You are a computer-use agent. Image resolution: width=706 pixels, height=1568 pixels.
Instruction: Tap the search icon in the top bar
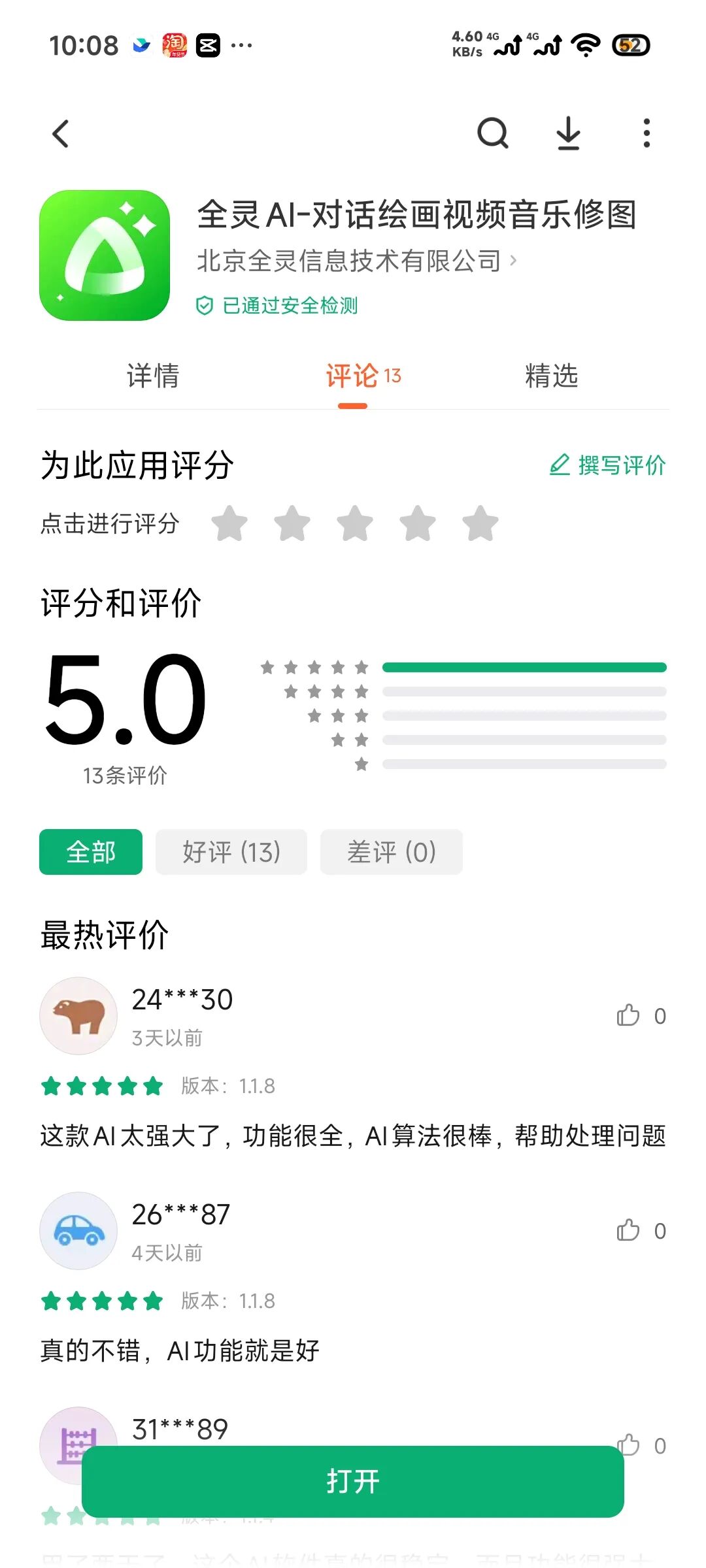pos(494,134)
